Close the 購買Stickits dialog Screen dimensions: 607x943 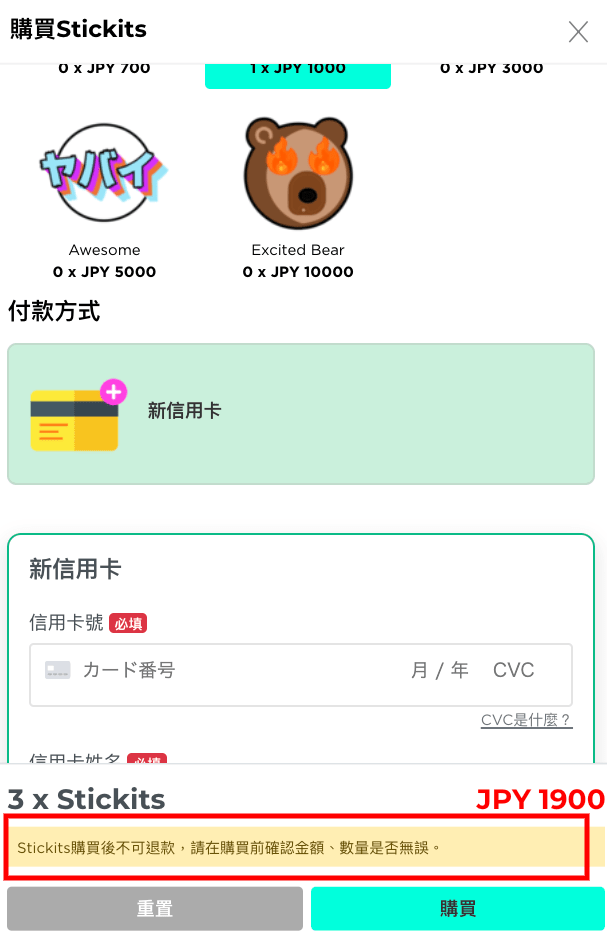pyautogui.click(x=578, y=32)
